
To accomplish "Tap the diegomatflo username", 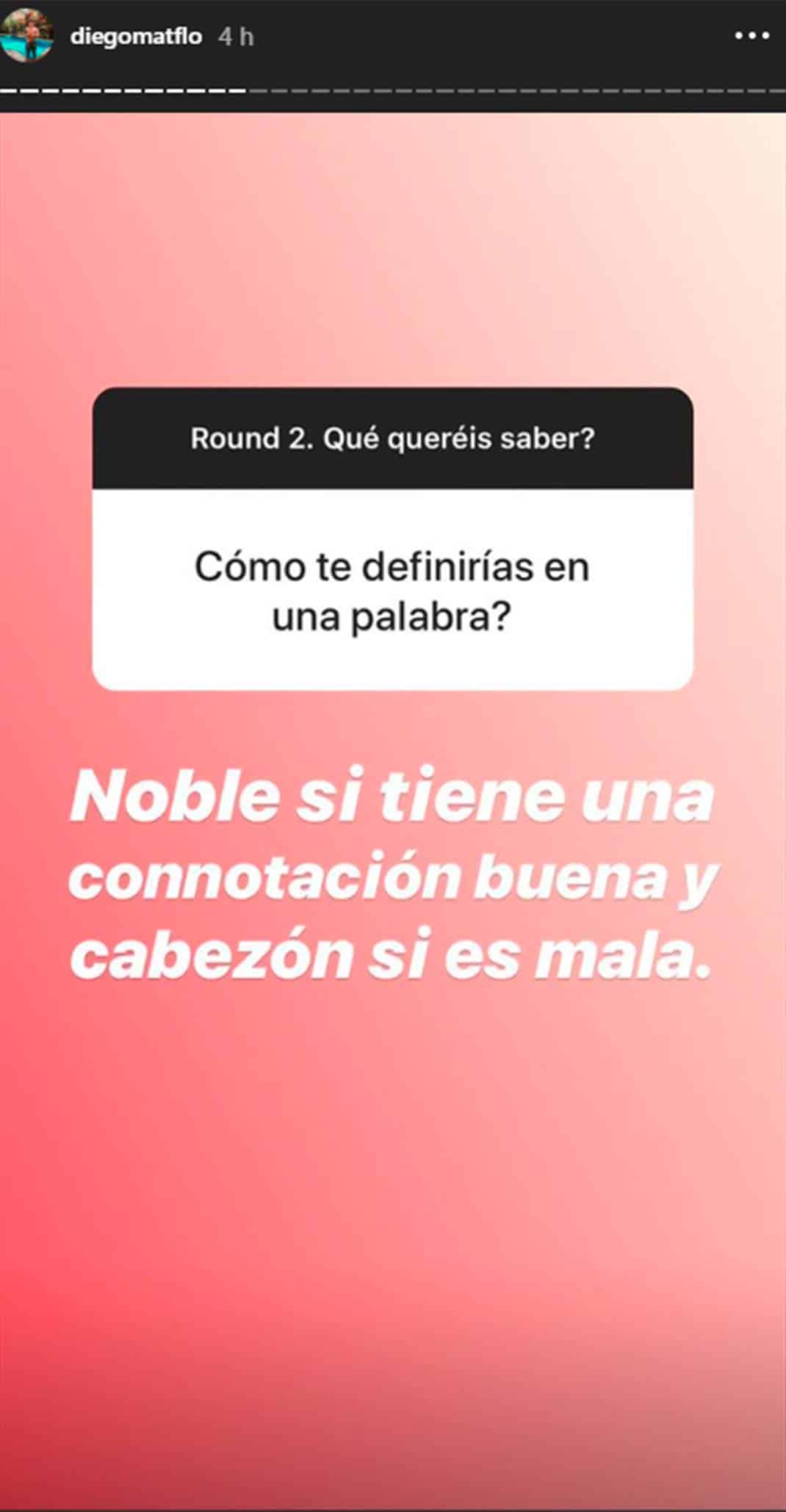I will tap(136, 36).
